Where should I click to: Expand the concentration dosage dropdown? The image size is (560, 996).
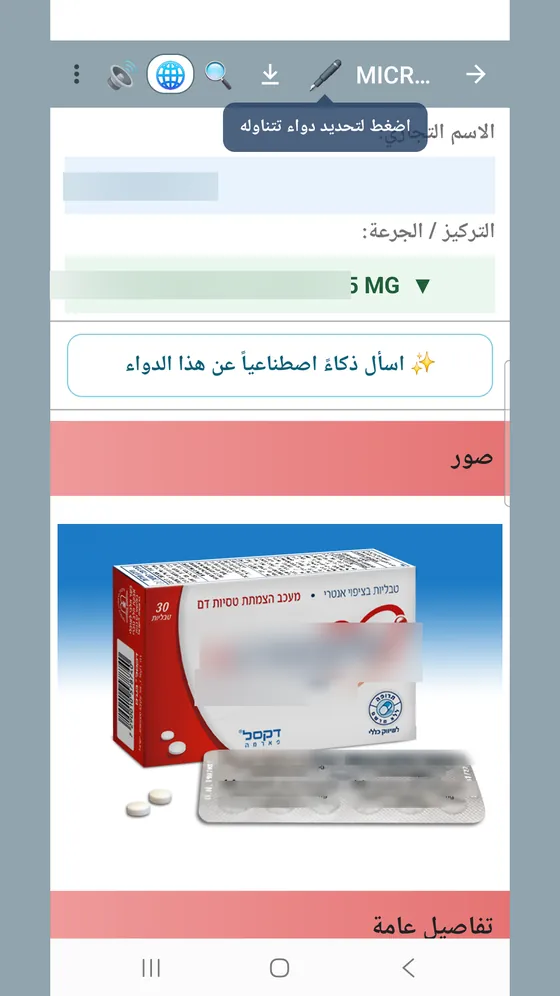[x=279, y=285]
